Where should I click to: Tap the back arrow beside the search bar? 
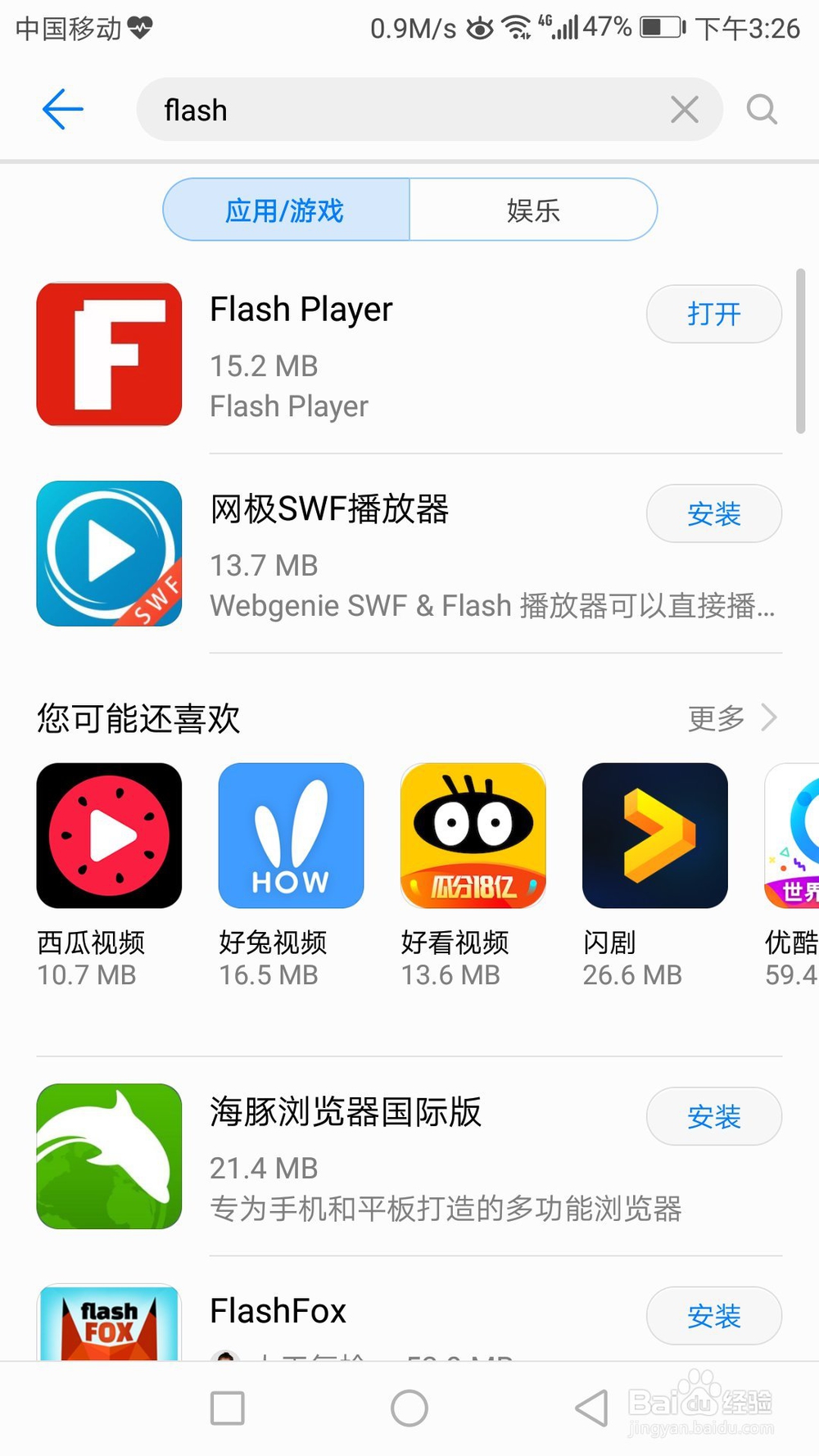tap(62, 109)
